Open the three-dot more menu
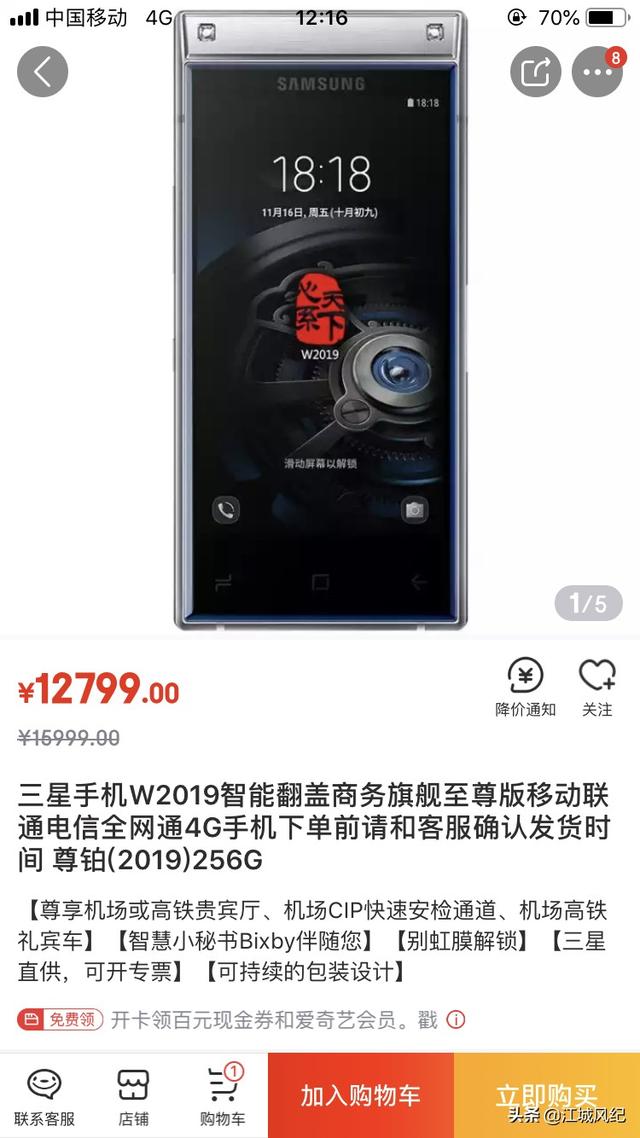The width and height of the screenshot is (640, 1138). (x=597, y=71)
